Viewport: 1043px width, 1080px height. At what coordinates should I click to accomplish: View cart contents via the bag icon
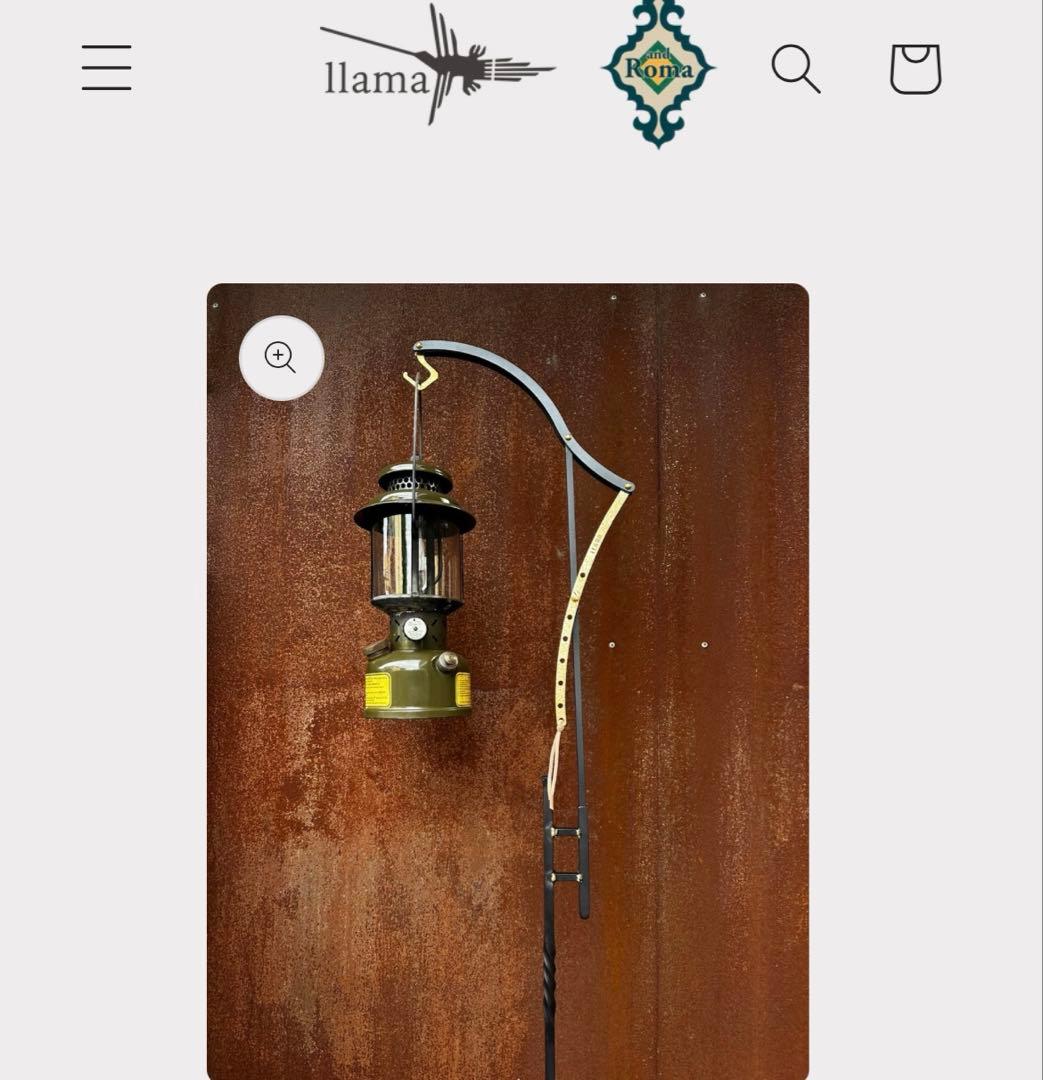(x=915, y=67)
